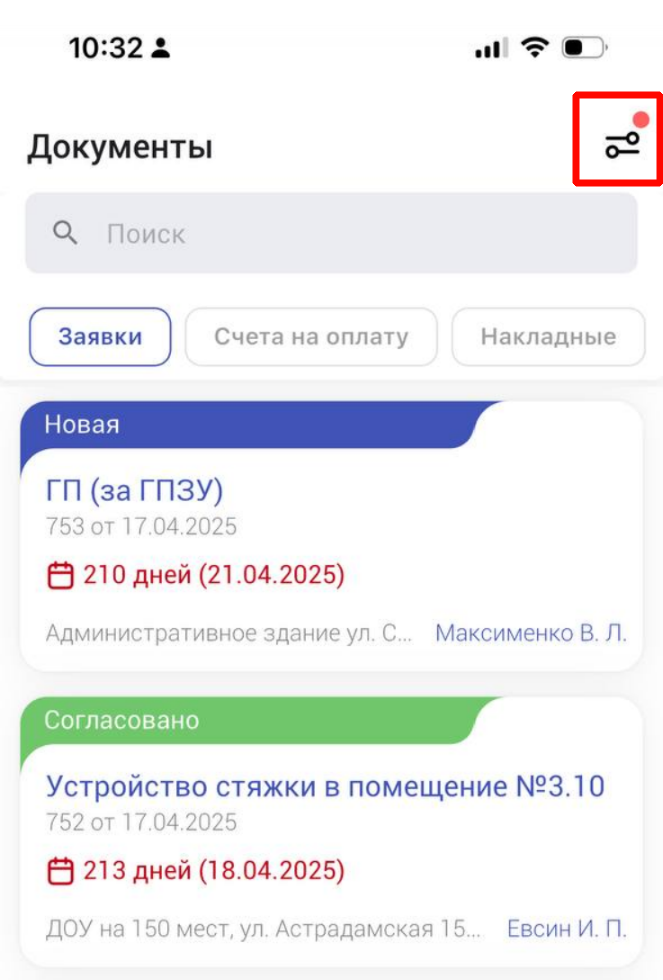Tap the Поиск search field
The width and height of the screenshot is (663, 980).
330,234
